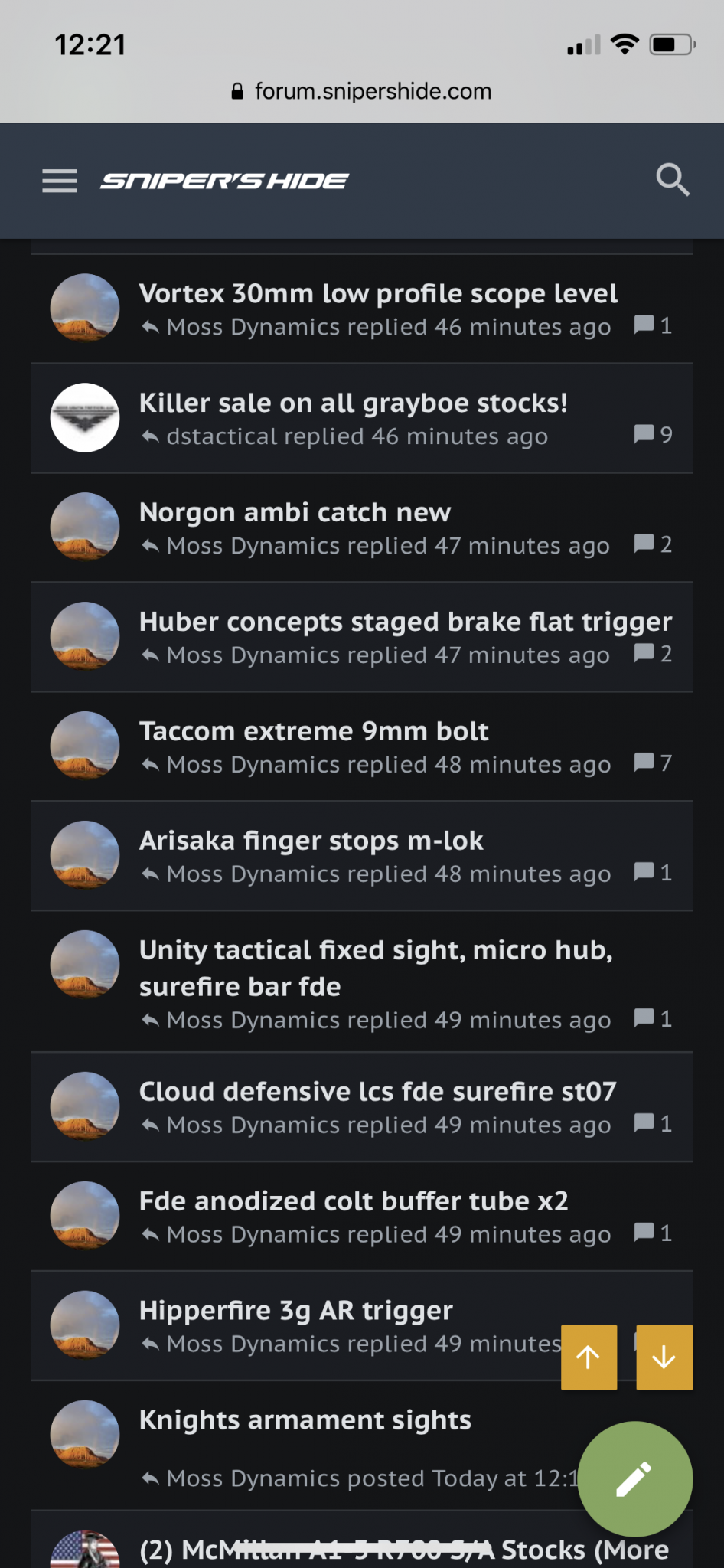Open the Killer sale on all grayboe stocks thread
724x1568 pixels.
point(353,403)
